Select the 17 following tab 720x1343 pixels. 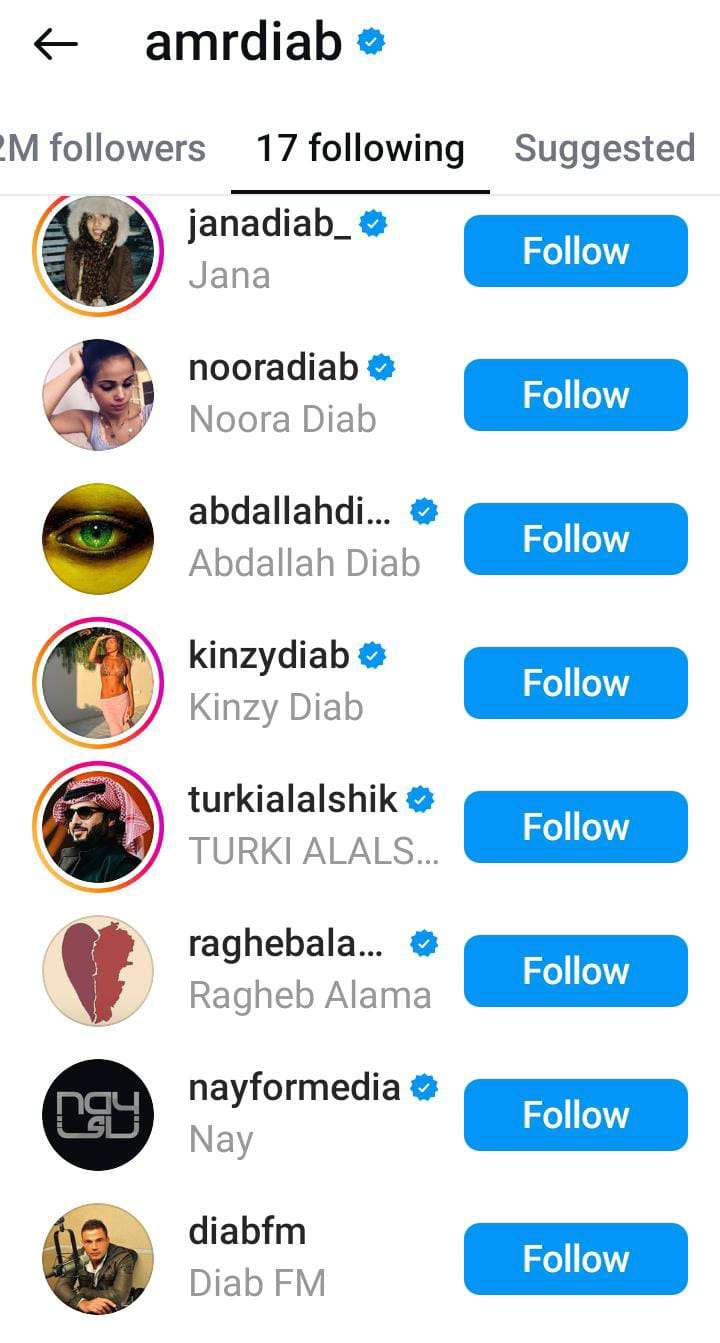click(x=360, y=149)
